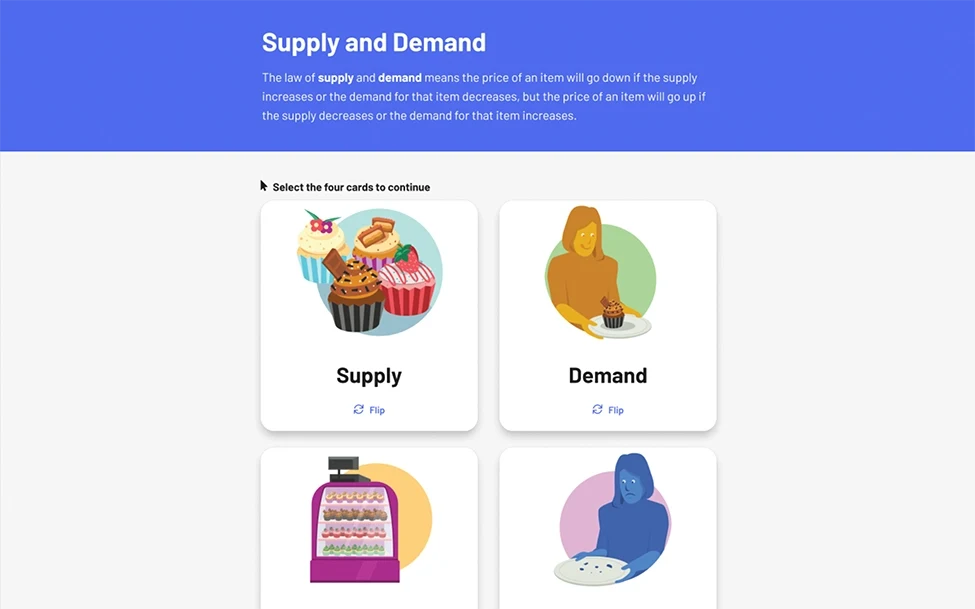Select the sad person with empty plate card
Image resolution: width=975 pixels, height=609 pixels.
608,525
